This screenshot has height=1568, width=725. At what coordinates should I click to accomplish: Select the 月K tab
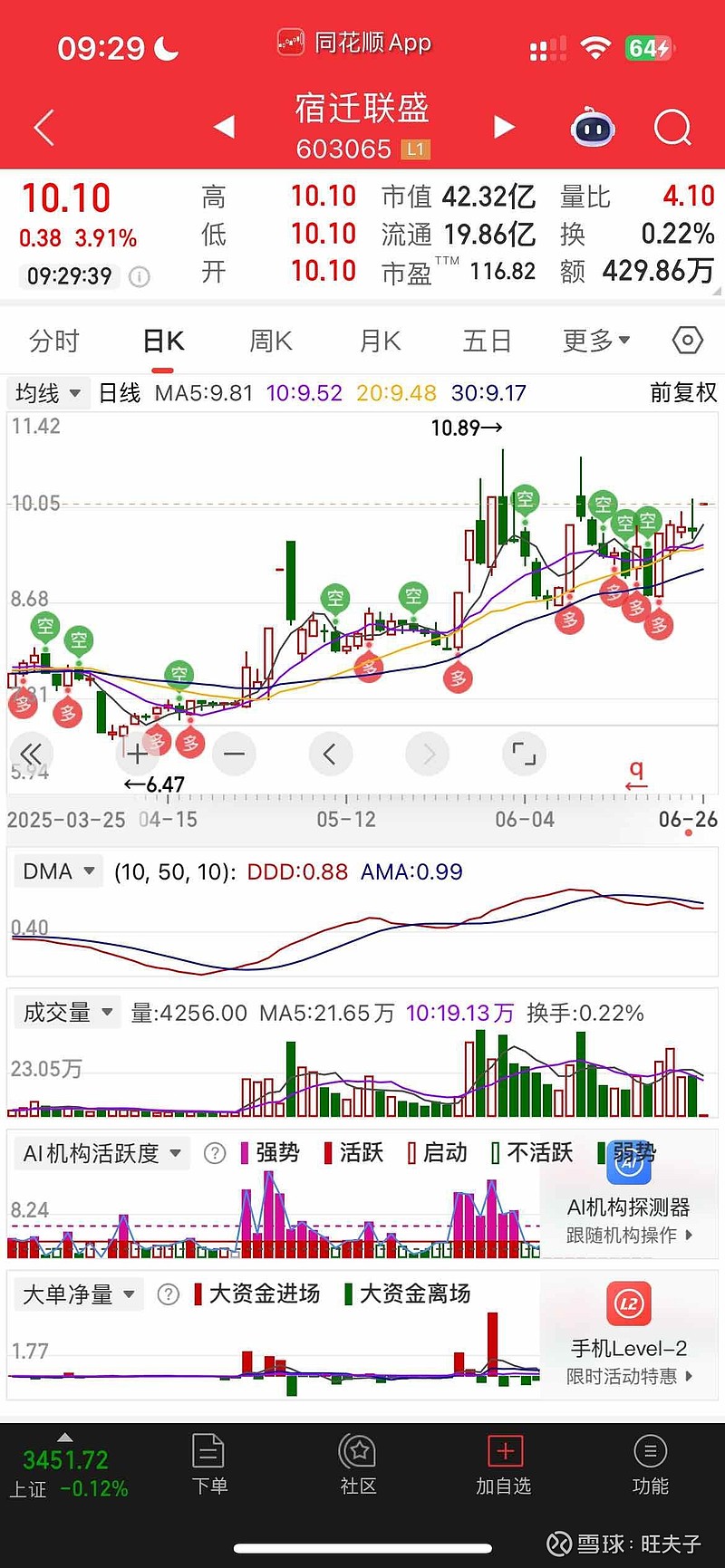[x=380, y=341]
